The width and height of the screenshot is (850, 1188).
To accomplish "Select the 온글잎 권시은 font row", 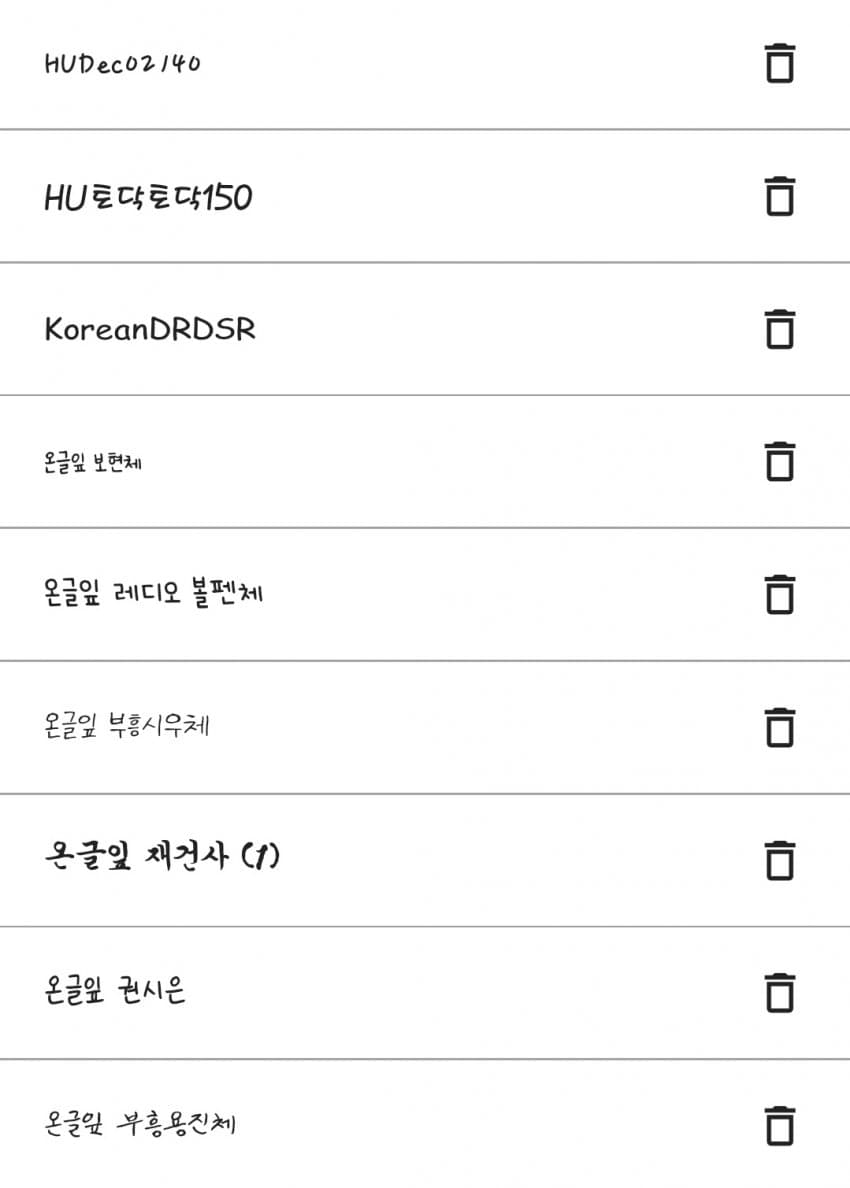I will coord(116,992).
